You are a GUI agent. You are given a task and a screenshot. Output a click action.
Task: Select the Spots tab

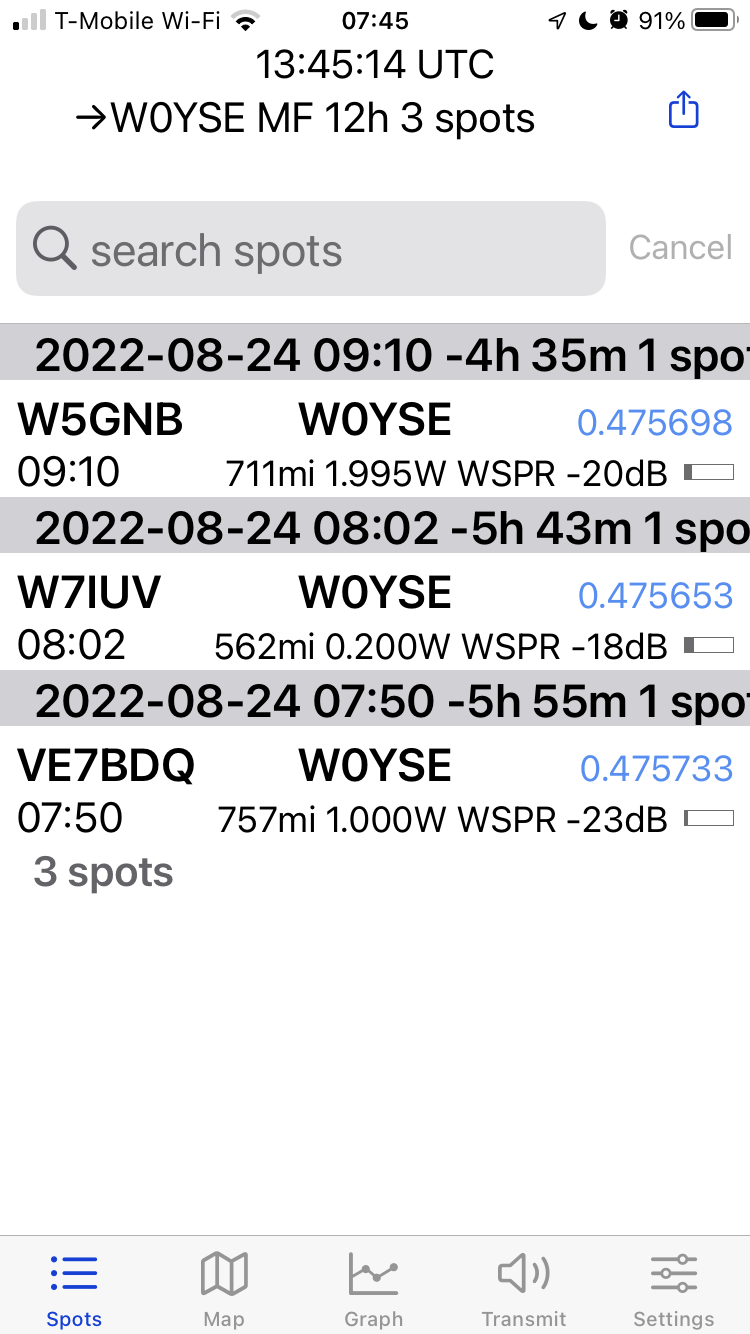pyautogui.click(x=74, y=1290)
